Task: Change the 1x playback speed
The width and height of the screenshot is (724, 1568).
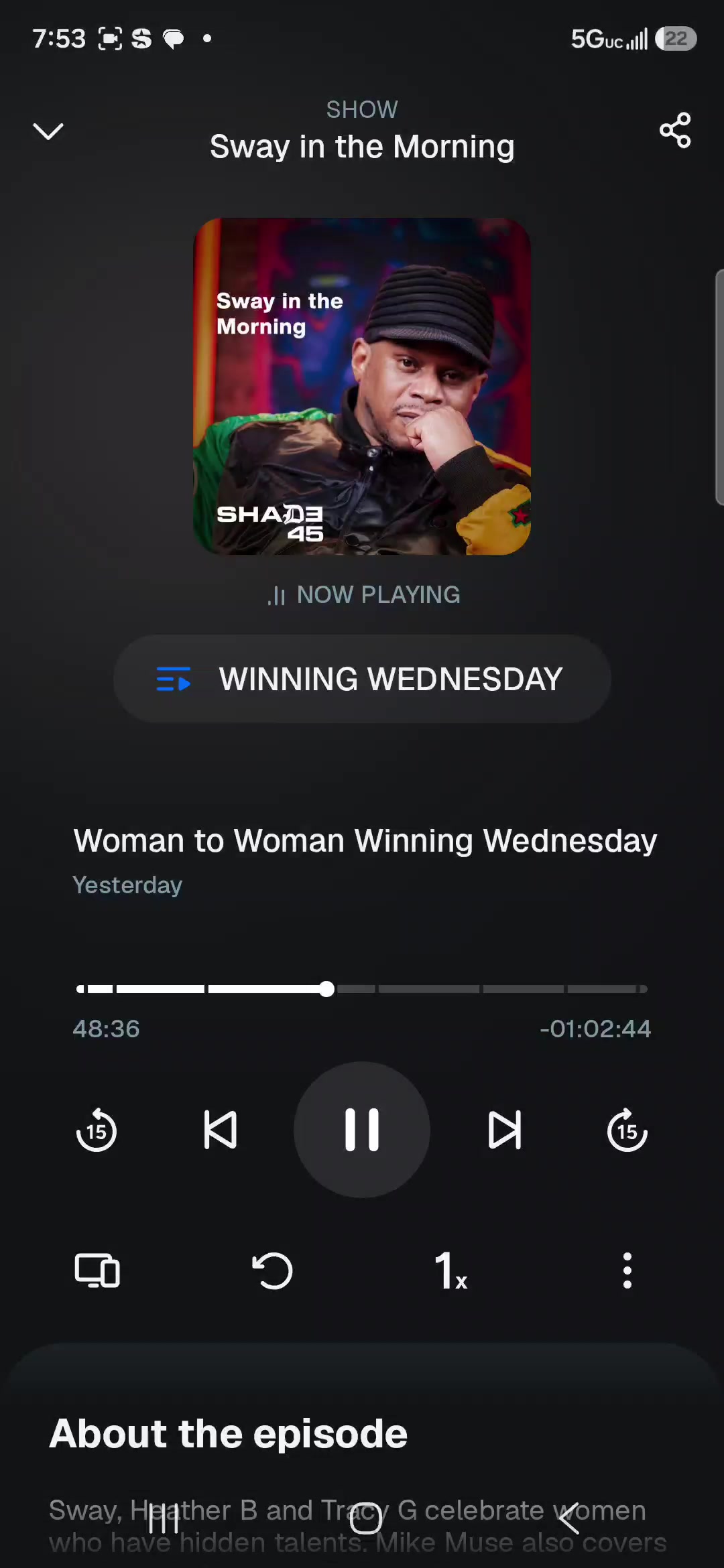Action: 451,1270
